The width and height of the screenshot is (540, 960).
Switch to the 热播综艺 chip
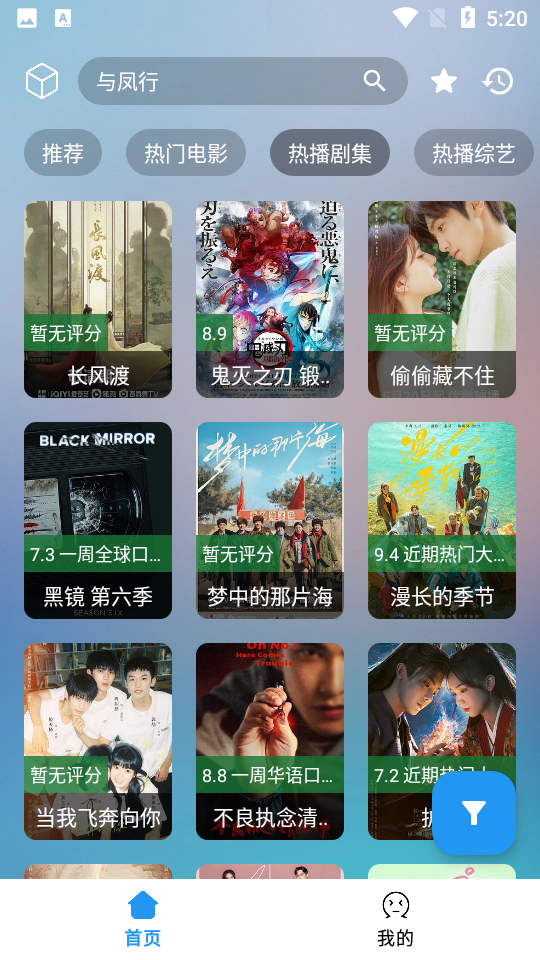tap(474, 152)
